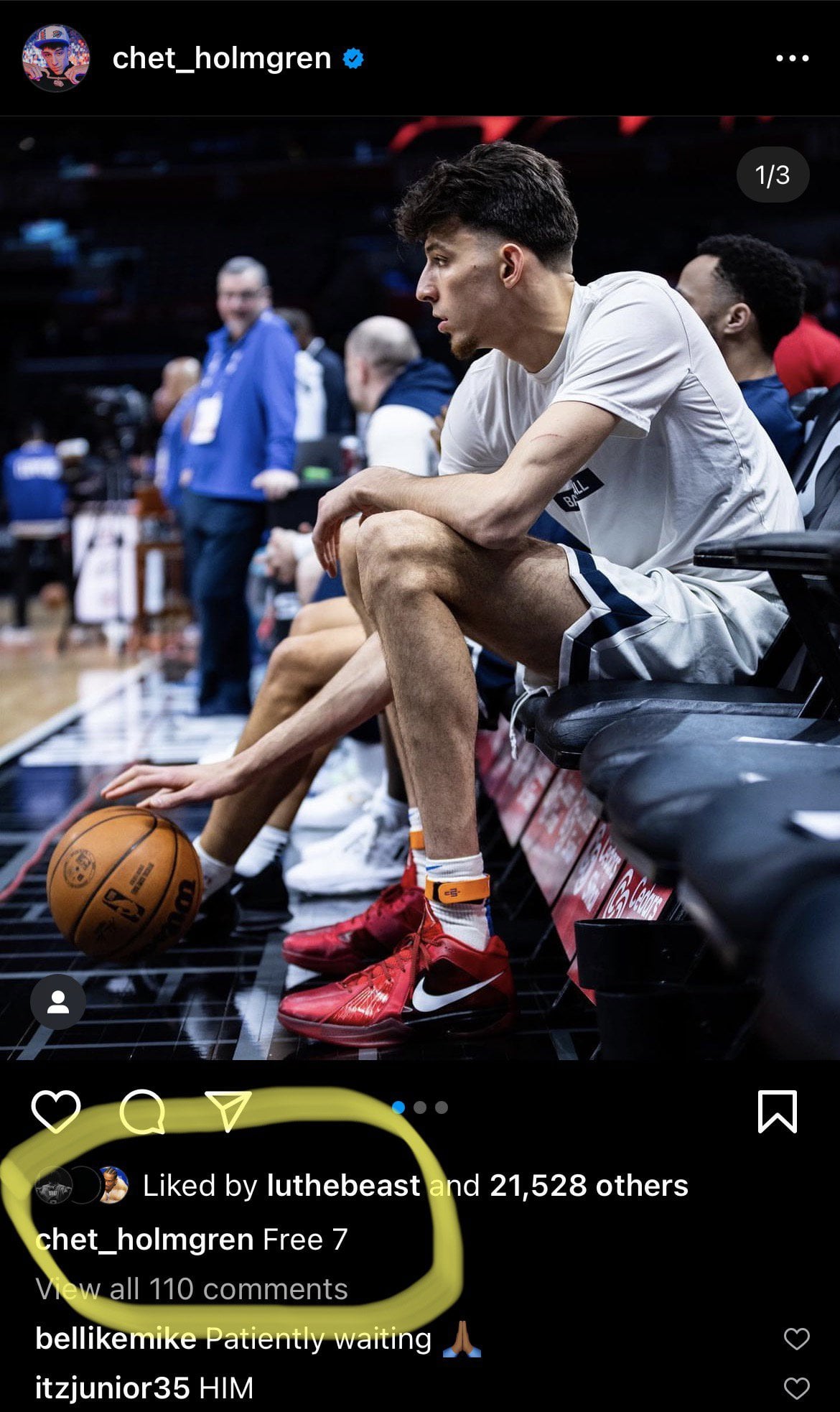
Task: Open itzjunior35's profile from comment
Action: [x=112, y=1388]
